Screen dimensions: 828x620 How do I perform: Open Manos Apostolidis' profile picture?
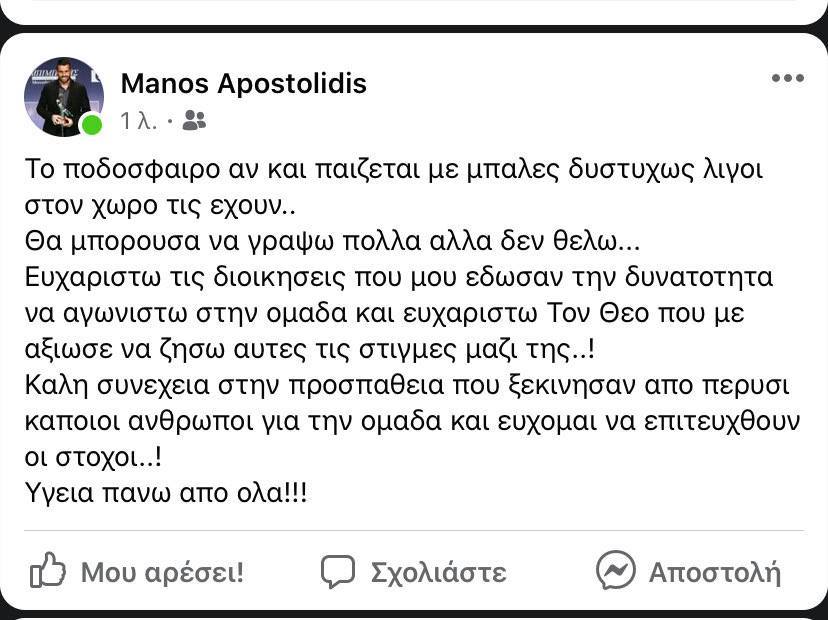click(x=64, y=97)
